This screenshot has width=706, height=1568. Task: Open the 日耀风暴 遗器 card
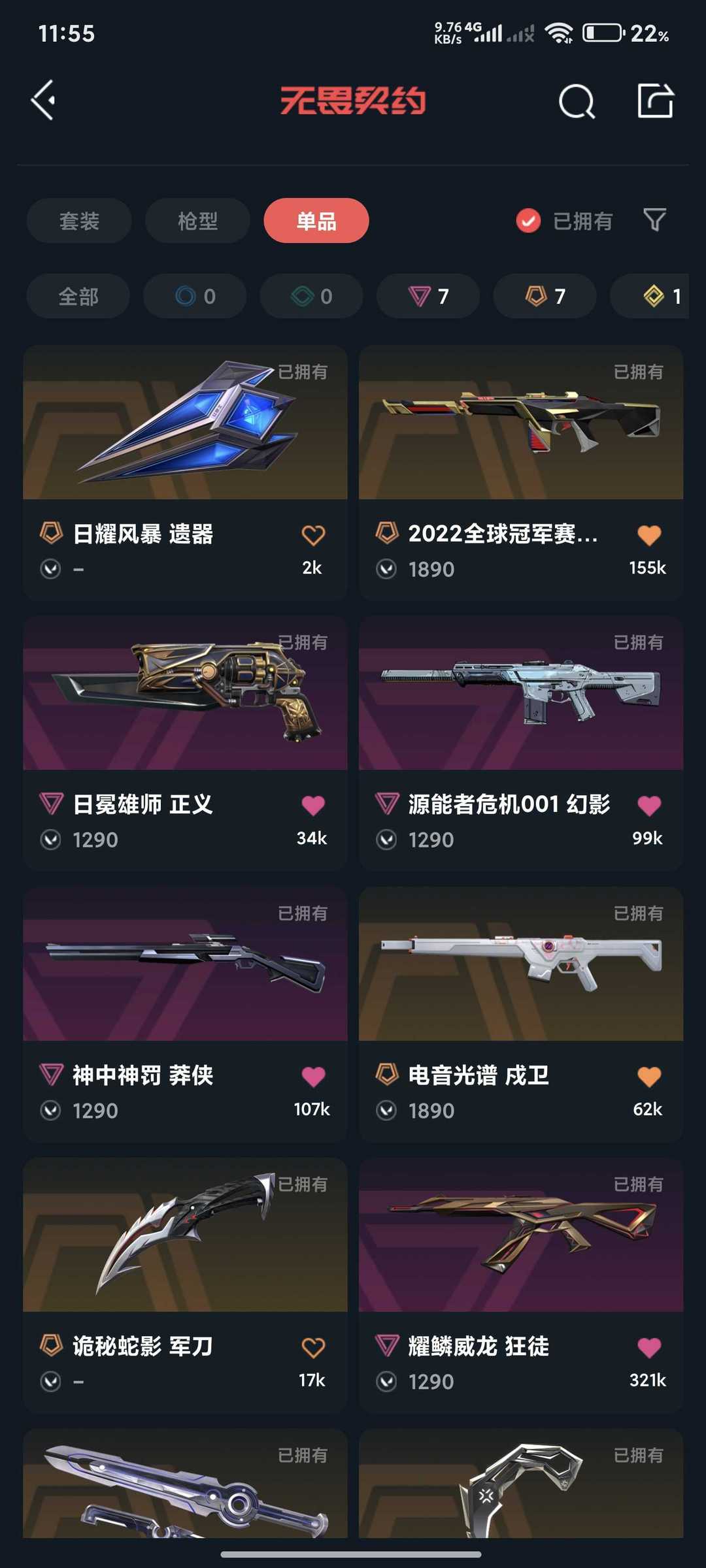pos(185,473)
